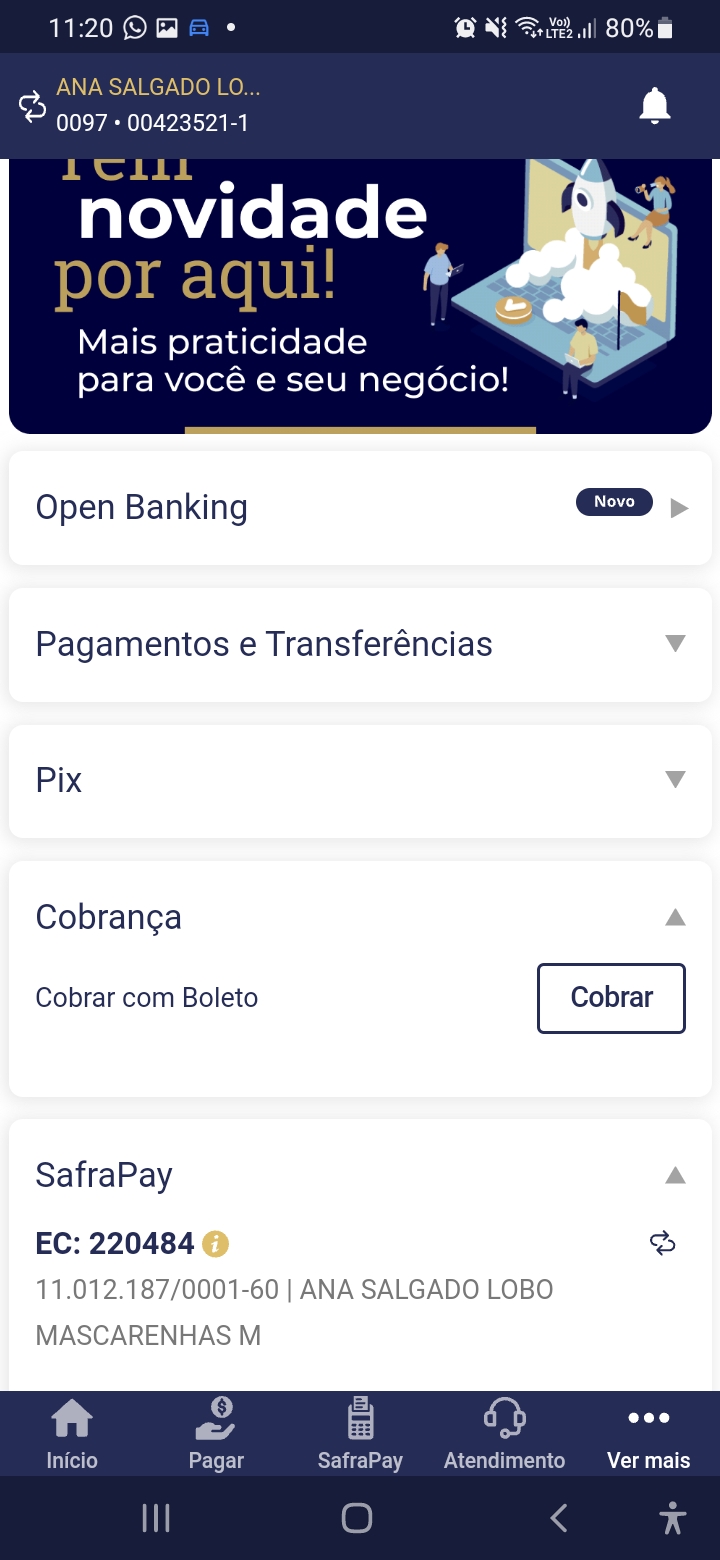Tap the Cobrar button
The image size is (720, 1560).
pos(611,998)
